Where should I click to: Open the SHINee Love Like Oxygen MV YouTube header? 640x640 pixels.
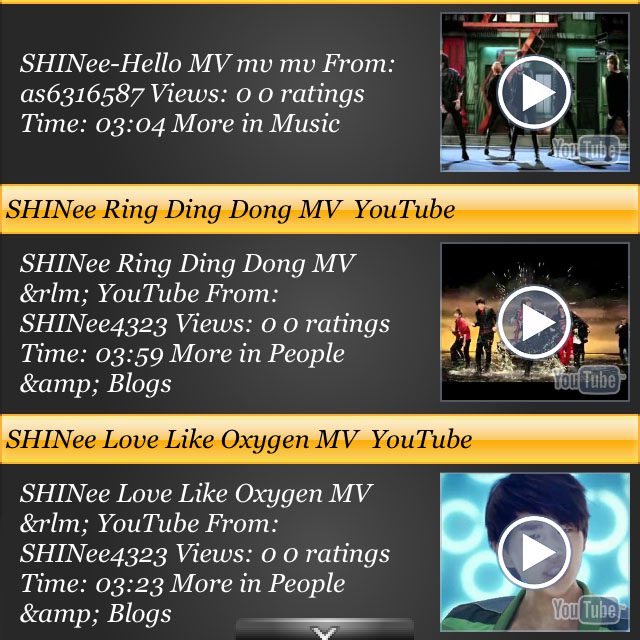tap(239, 440)
